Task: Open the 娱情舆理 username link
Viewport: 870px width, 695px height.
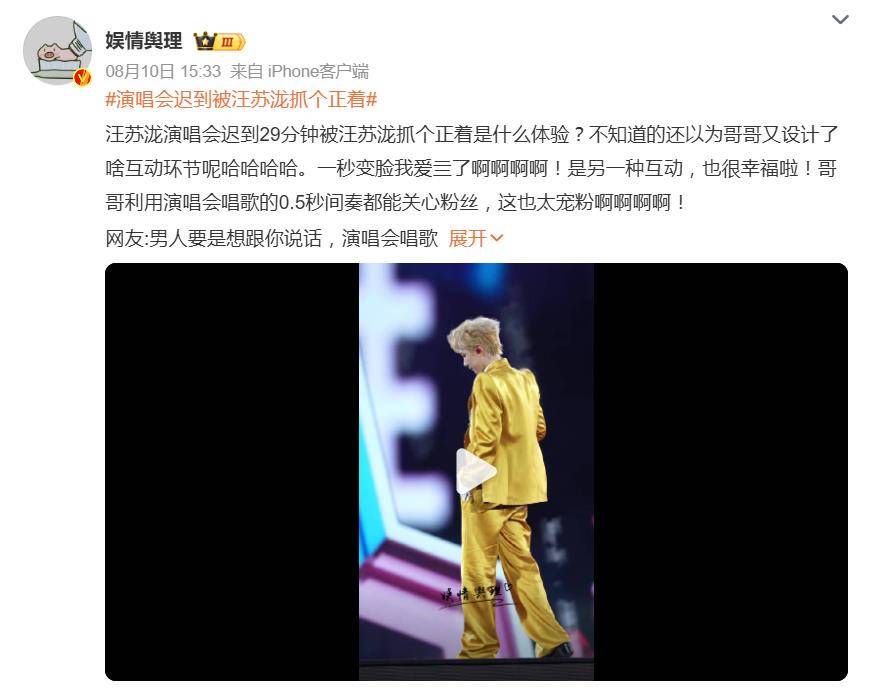Action: click(143, 41)
